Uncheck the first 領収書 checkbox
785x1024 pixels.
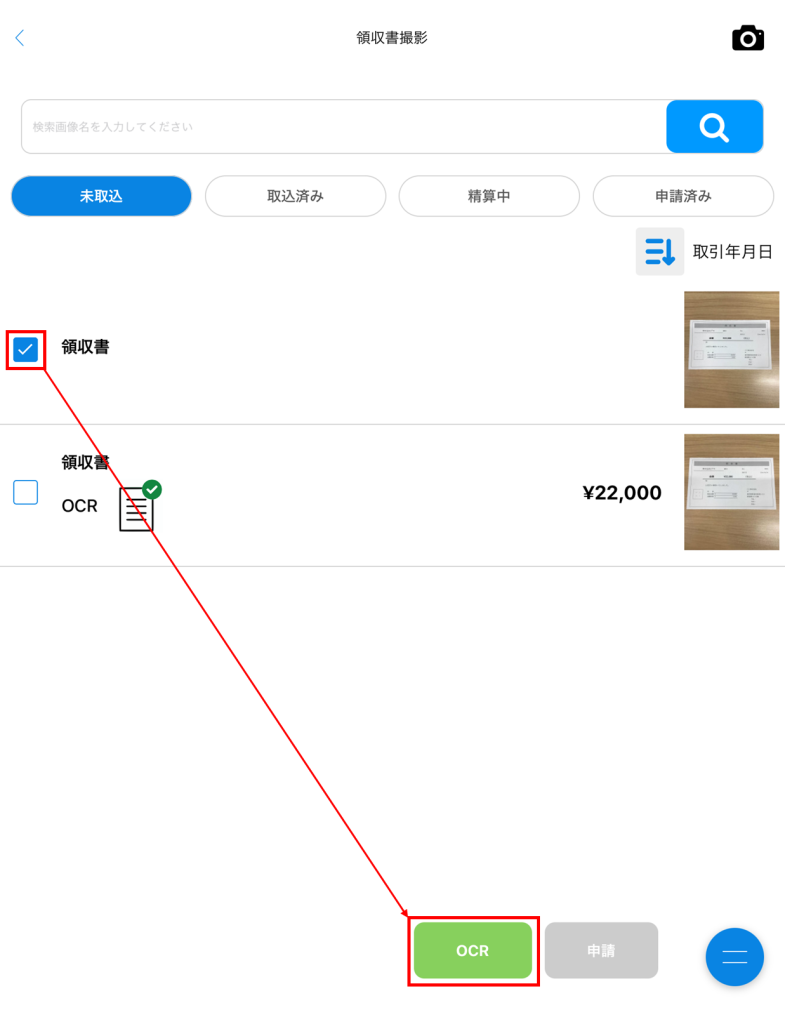point(25,349)
